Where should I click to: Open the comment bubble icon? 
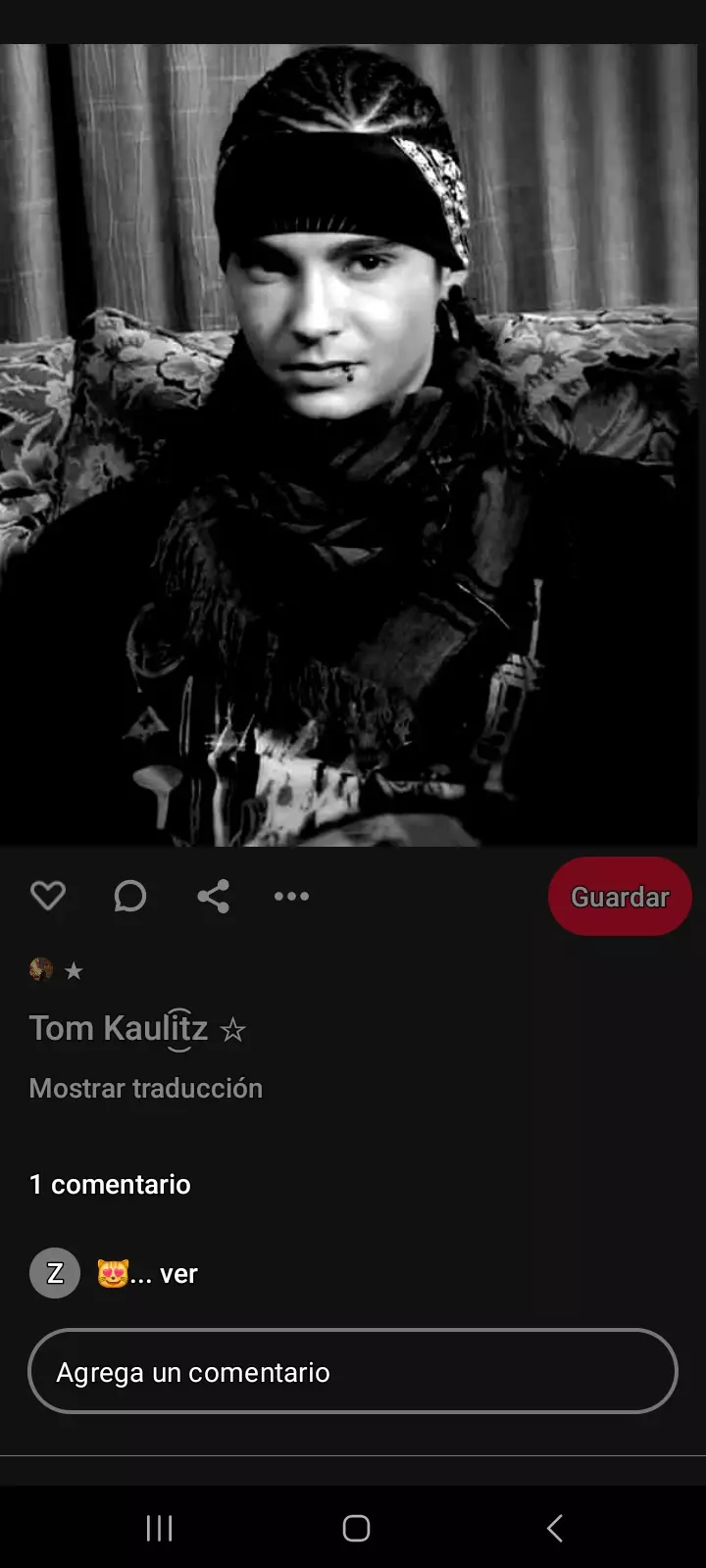tap(129, 896)
